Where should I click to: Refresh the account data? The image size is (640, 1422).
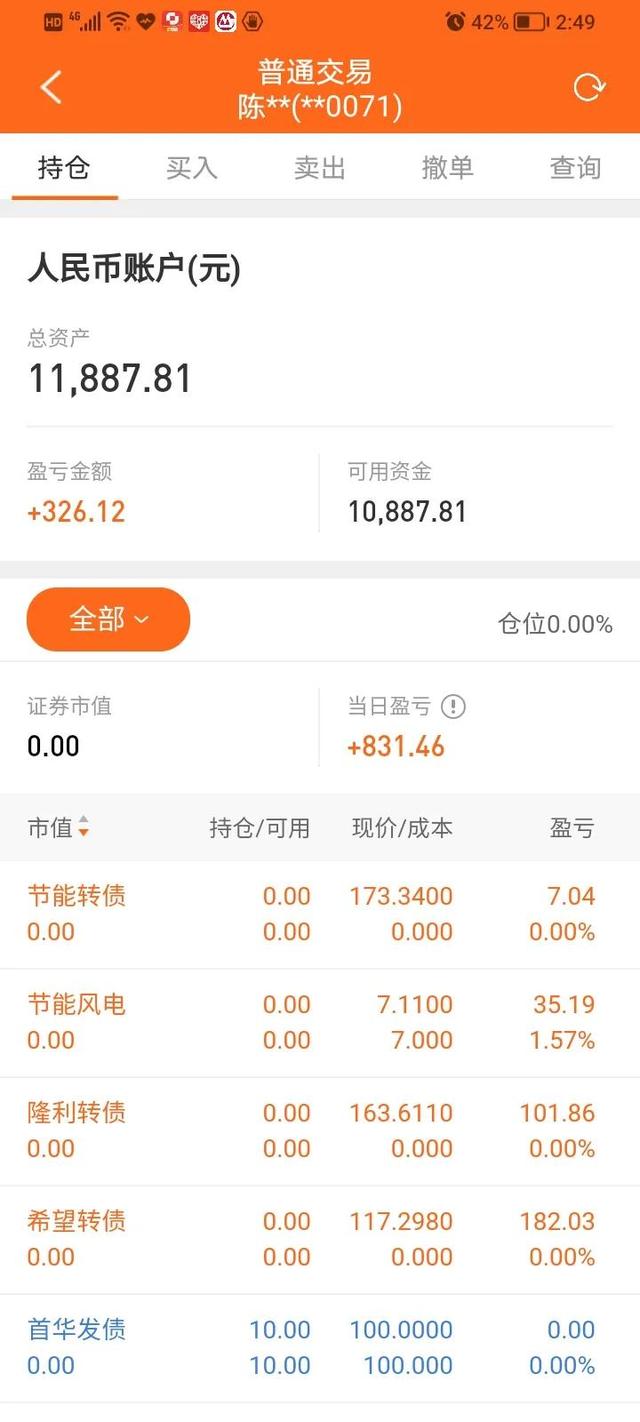[588, 88]
